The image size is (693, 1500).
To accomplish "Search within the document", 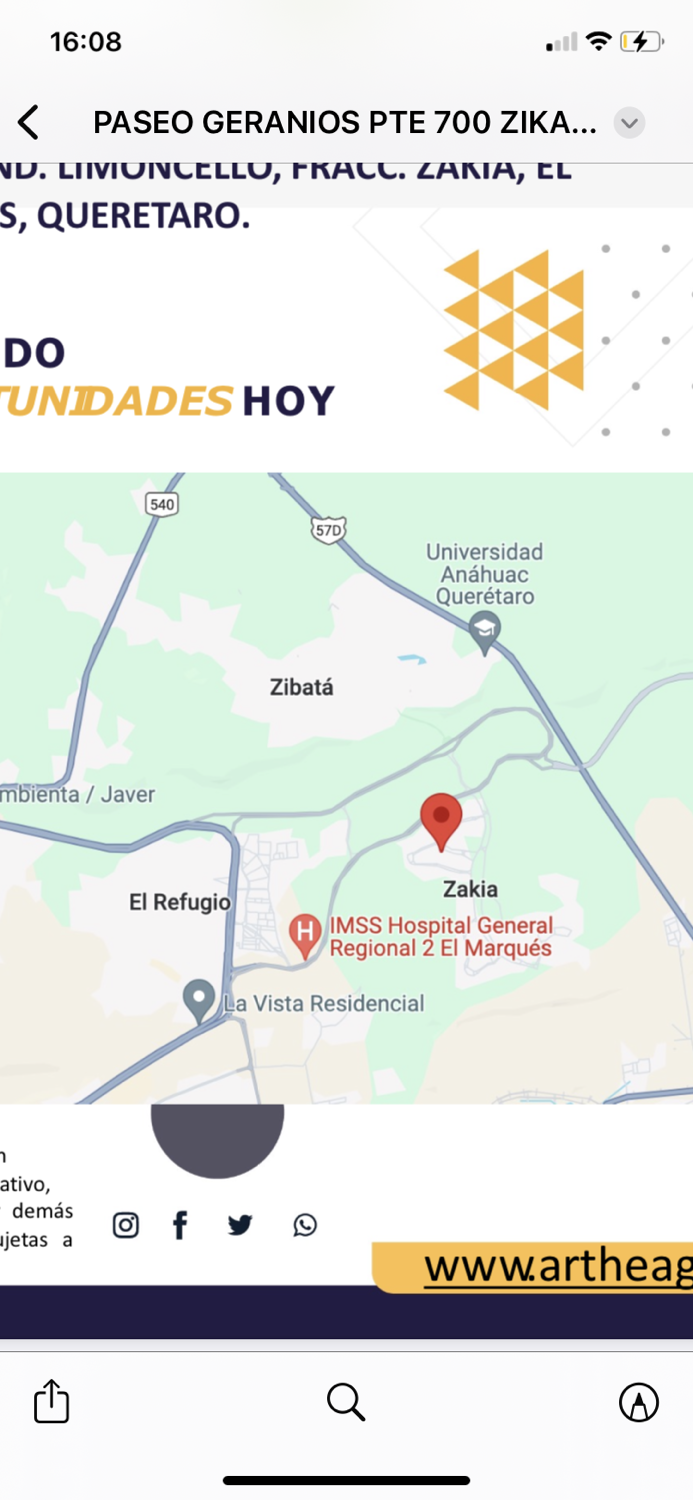I will pyautogui.click(x=346, y=1402).
